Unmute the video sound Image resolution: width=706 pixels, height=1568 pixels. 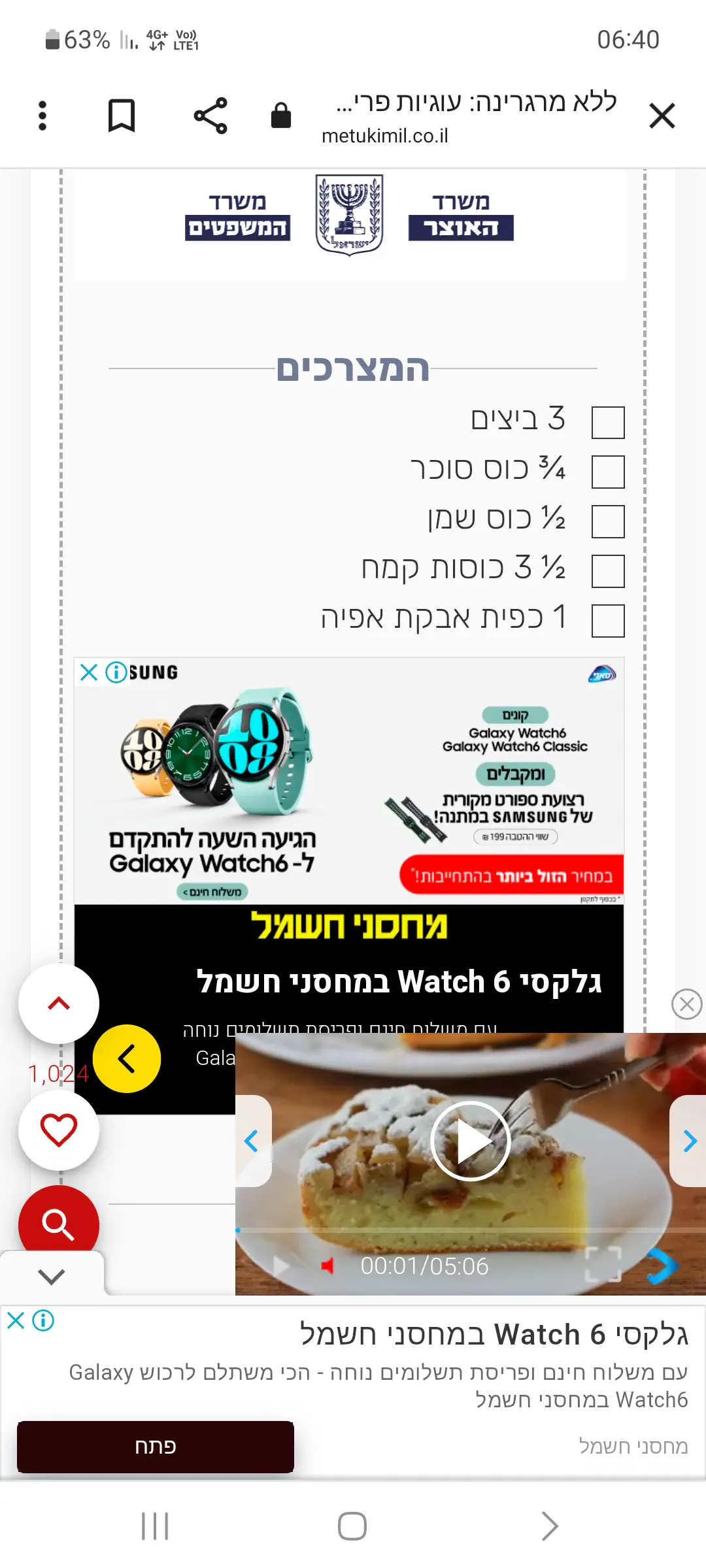pyautogui.click(x=328, y=1266)
